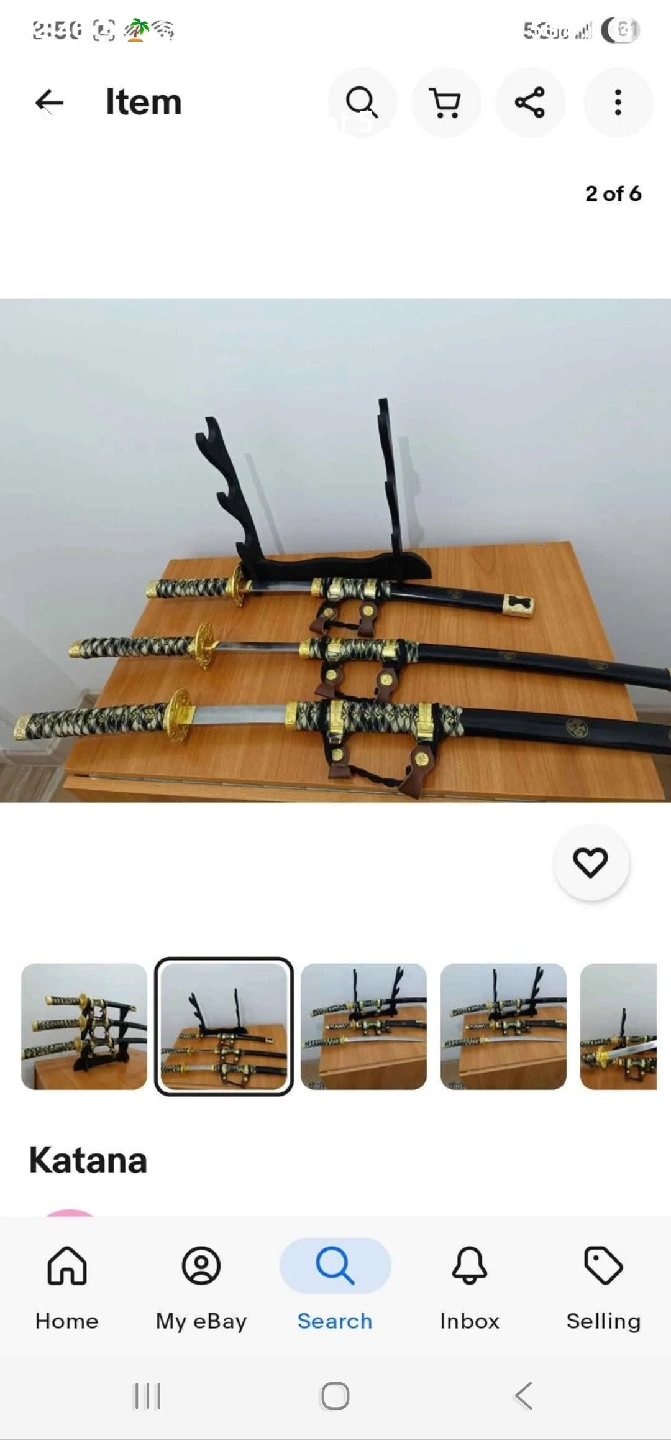Open the three-dot overflow menu
The width and height of the screenshot is (671, 1440).
(x=618, y=102)
